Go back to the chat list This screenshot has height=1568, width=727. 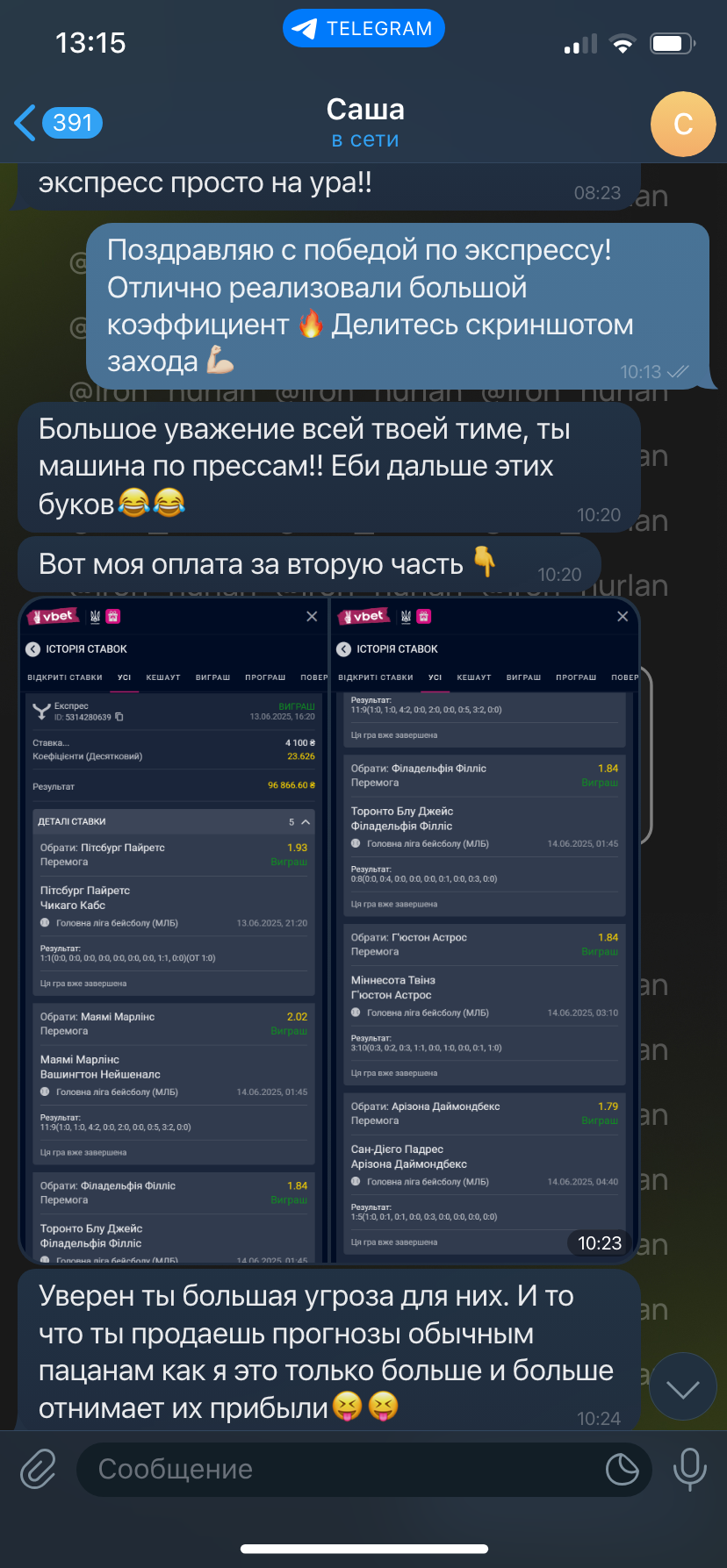click(58, 123)
